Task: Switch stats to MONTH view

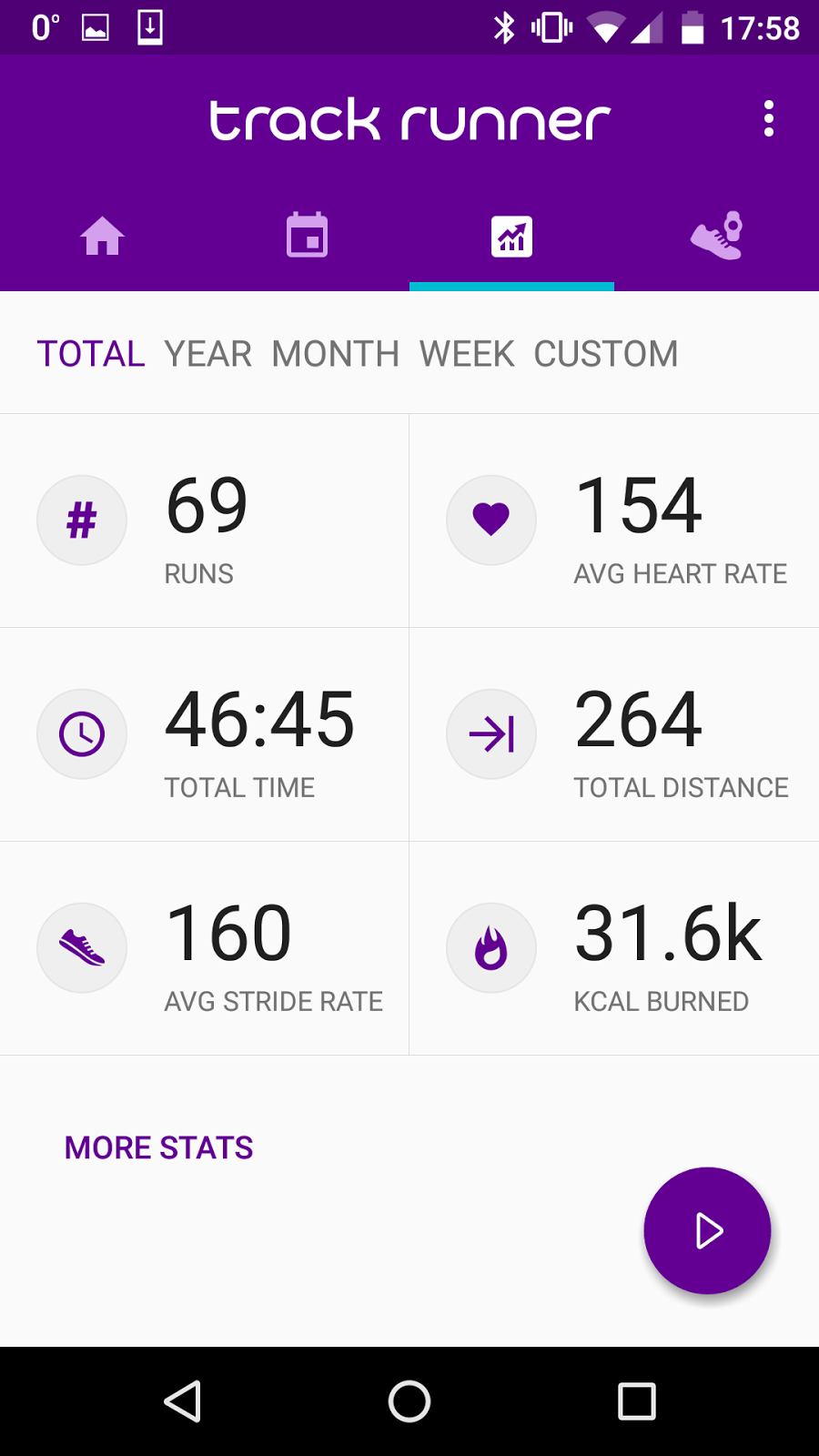Action: [336, 354]
